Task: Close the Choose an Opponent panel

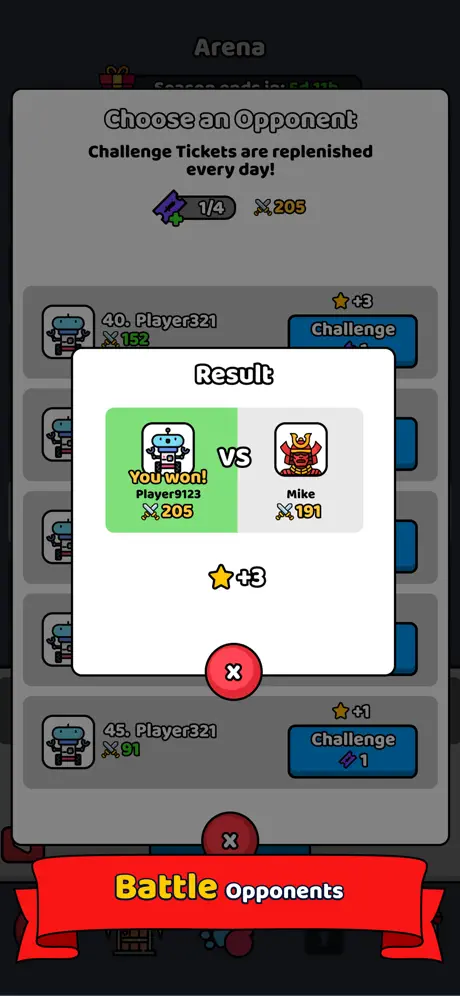Action: (x=230, y=840)
